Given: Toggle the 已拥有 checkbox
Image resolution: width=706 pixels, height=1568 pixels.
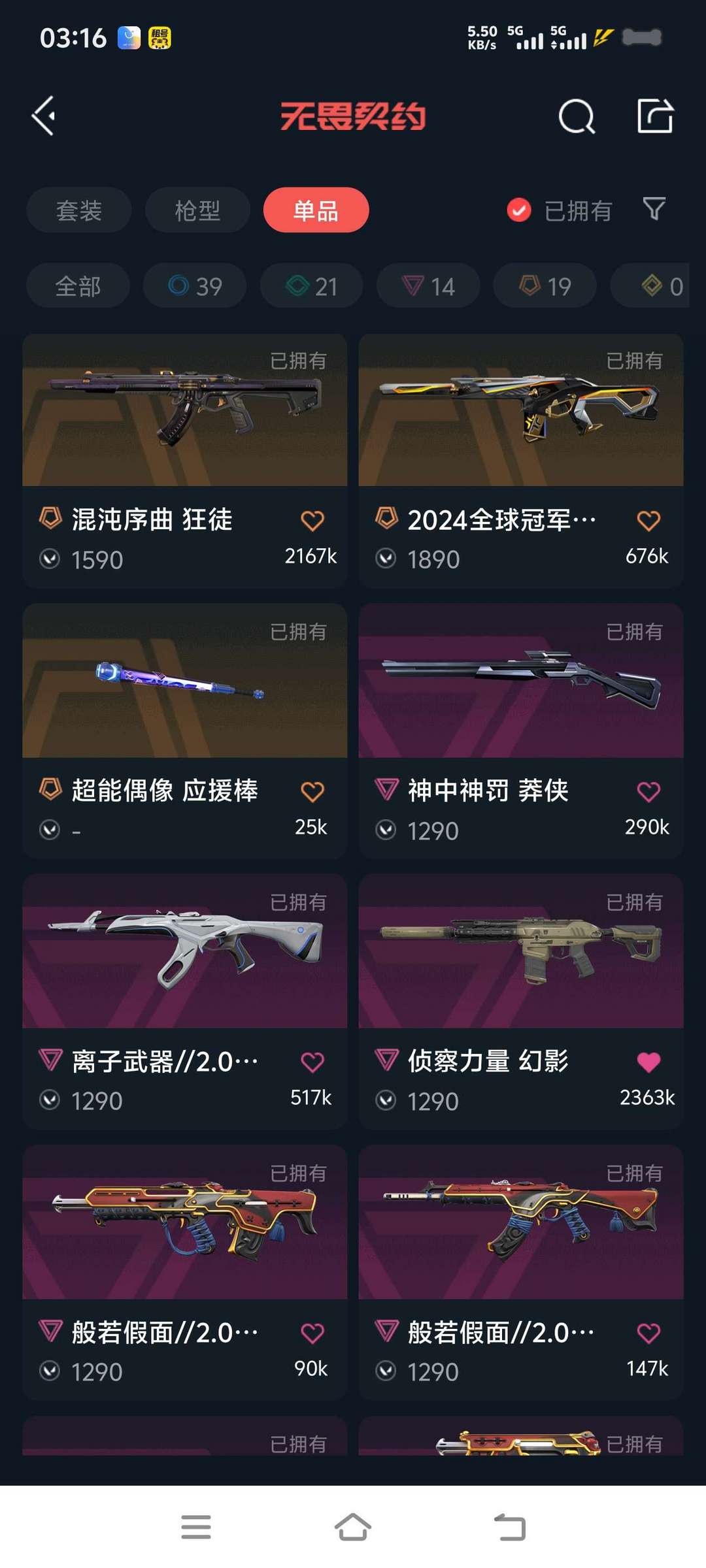Looking at the screenshot, I should (x=519, y=210).
